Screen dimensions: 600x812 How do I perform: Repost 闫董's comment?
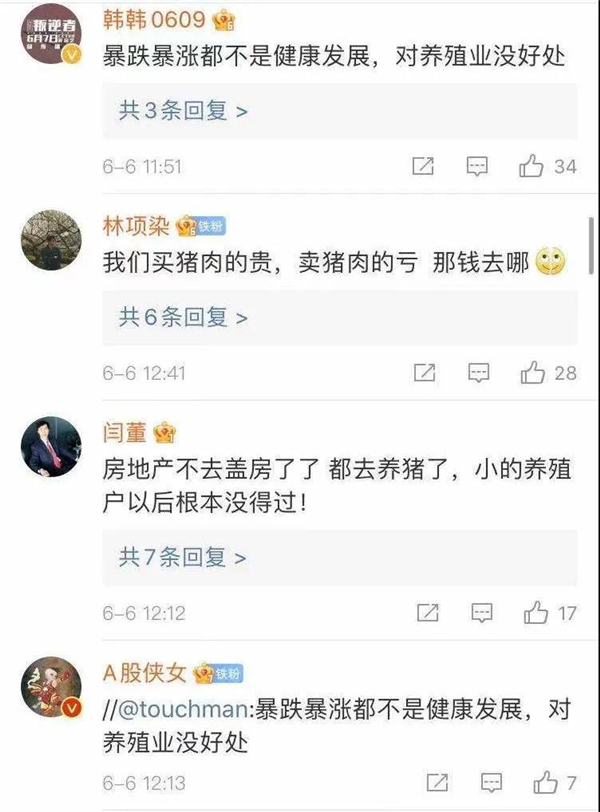point(427,612)
